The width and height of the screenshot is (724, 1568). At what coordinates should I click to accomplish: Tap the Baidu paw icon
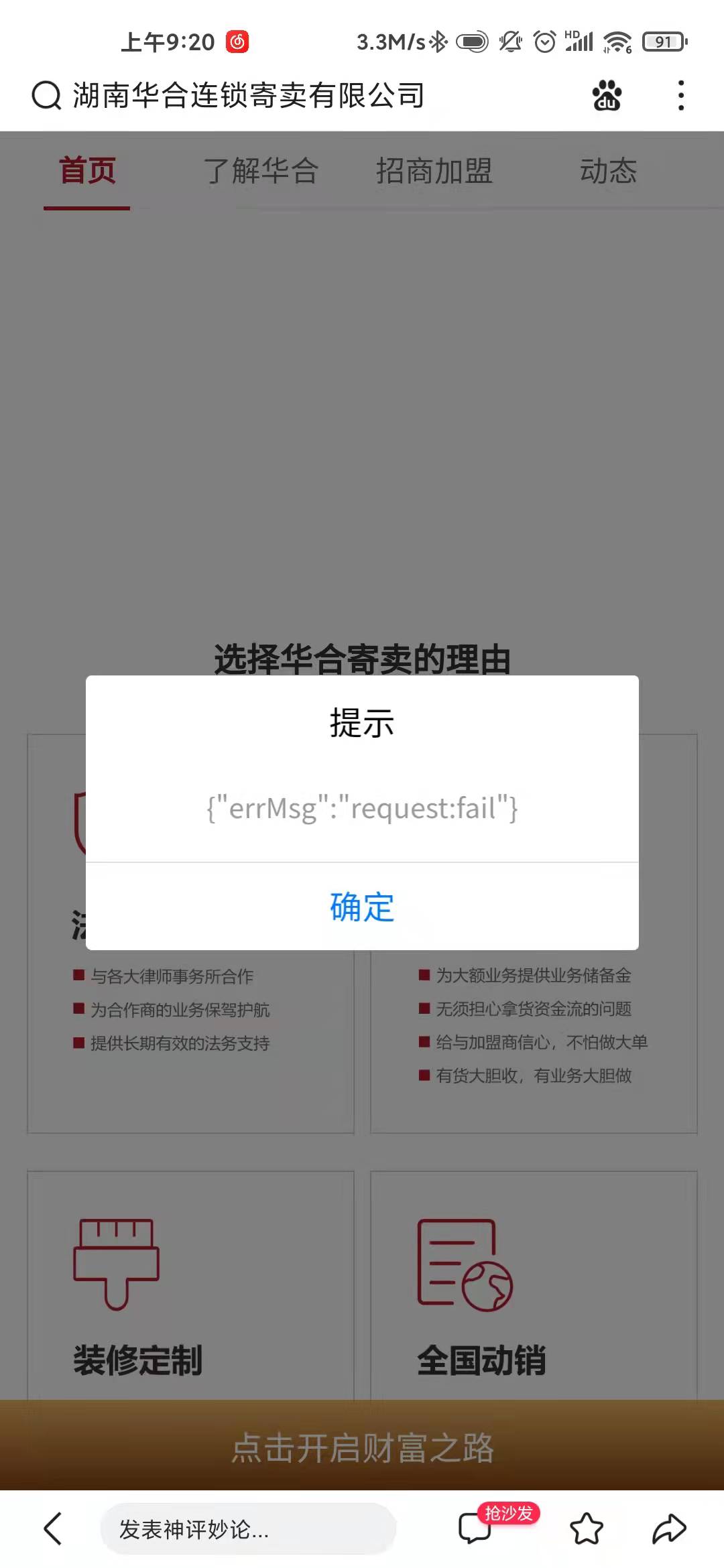(x=607, y=95)
